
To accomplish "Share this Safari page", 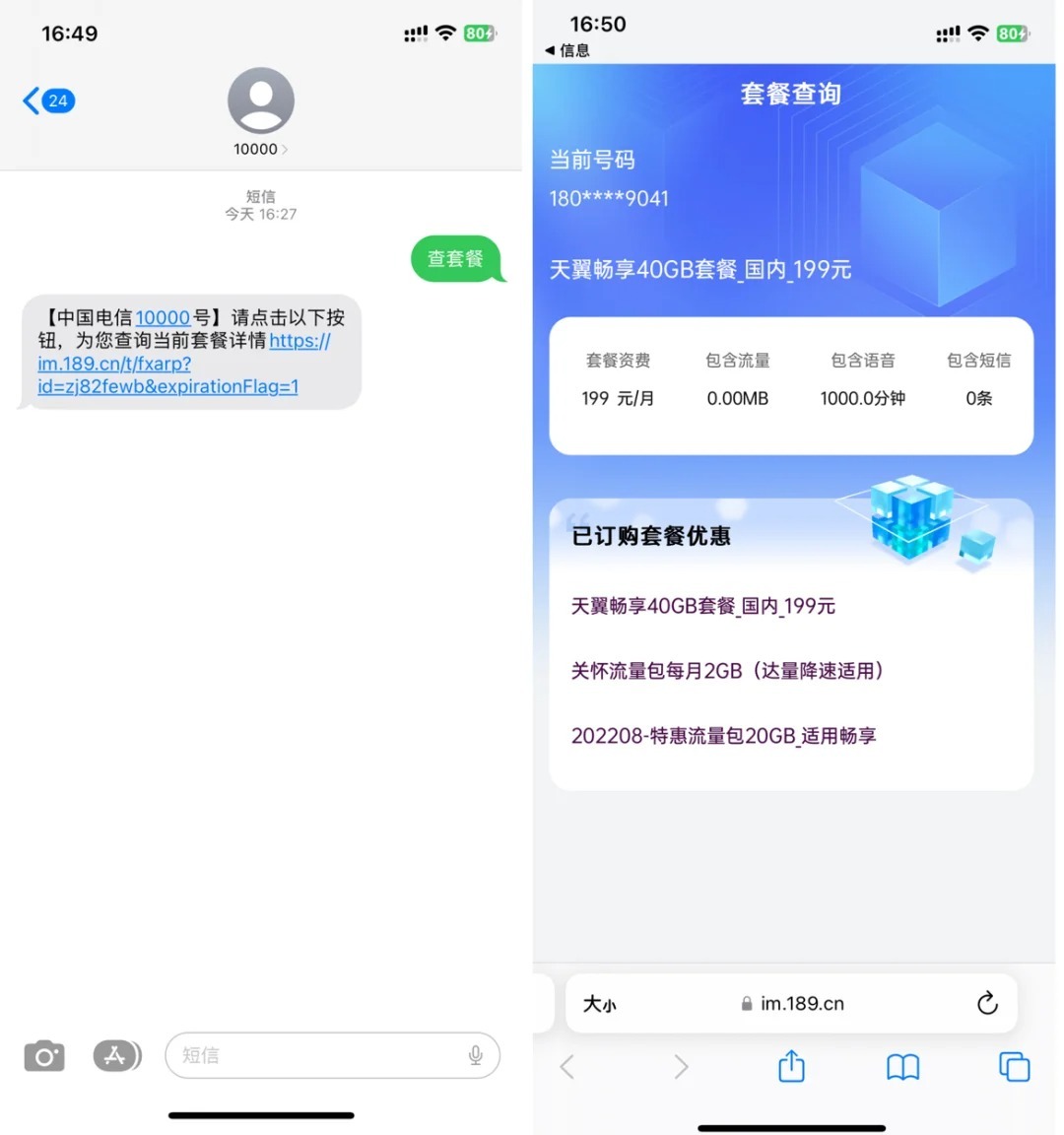I will point(791,1067).
